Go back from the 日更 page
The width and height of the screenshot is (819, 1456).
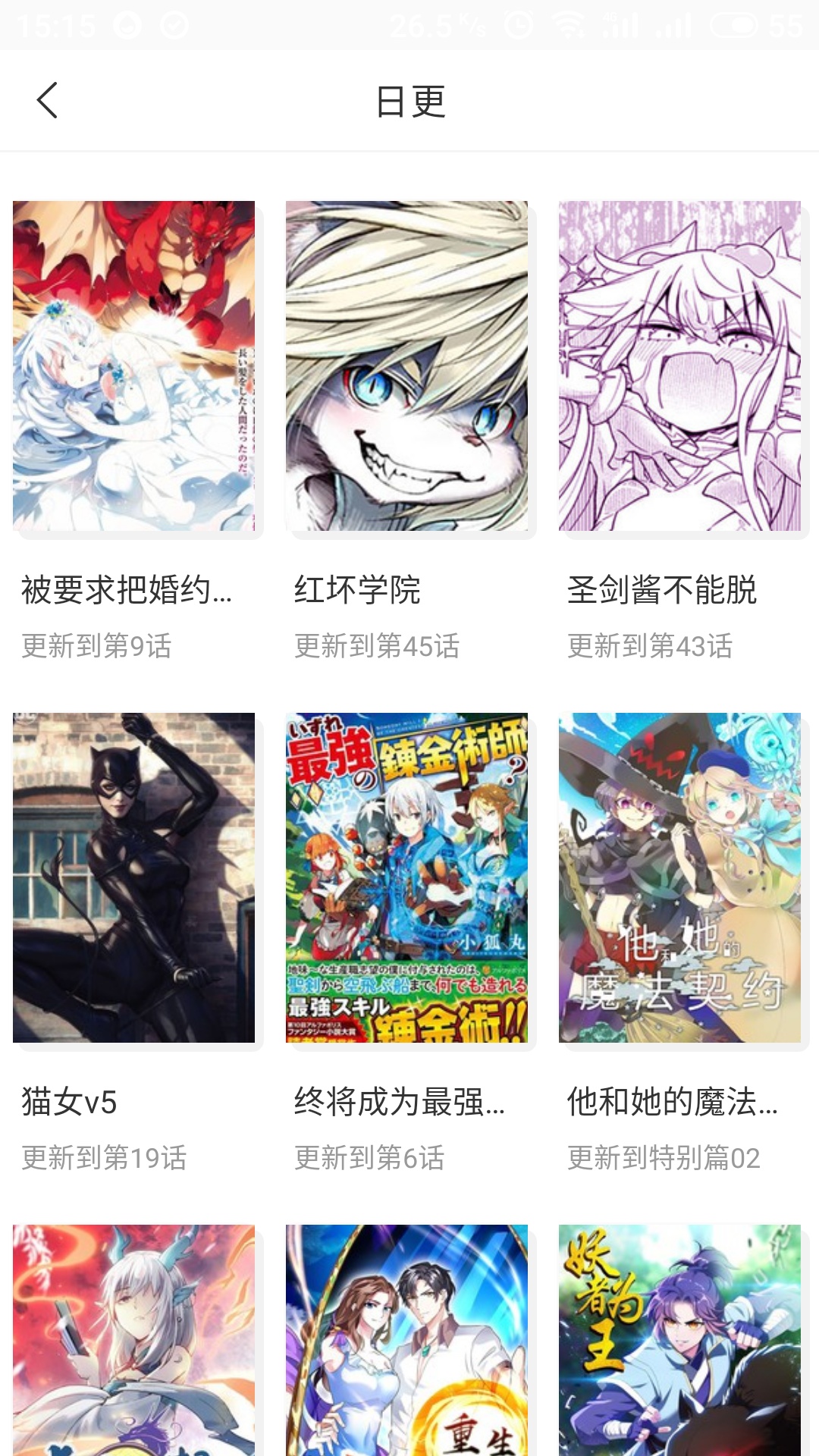47,100
